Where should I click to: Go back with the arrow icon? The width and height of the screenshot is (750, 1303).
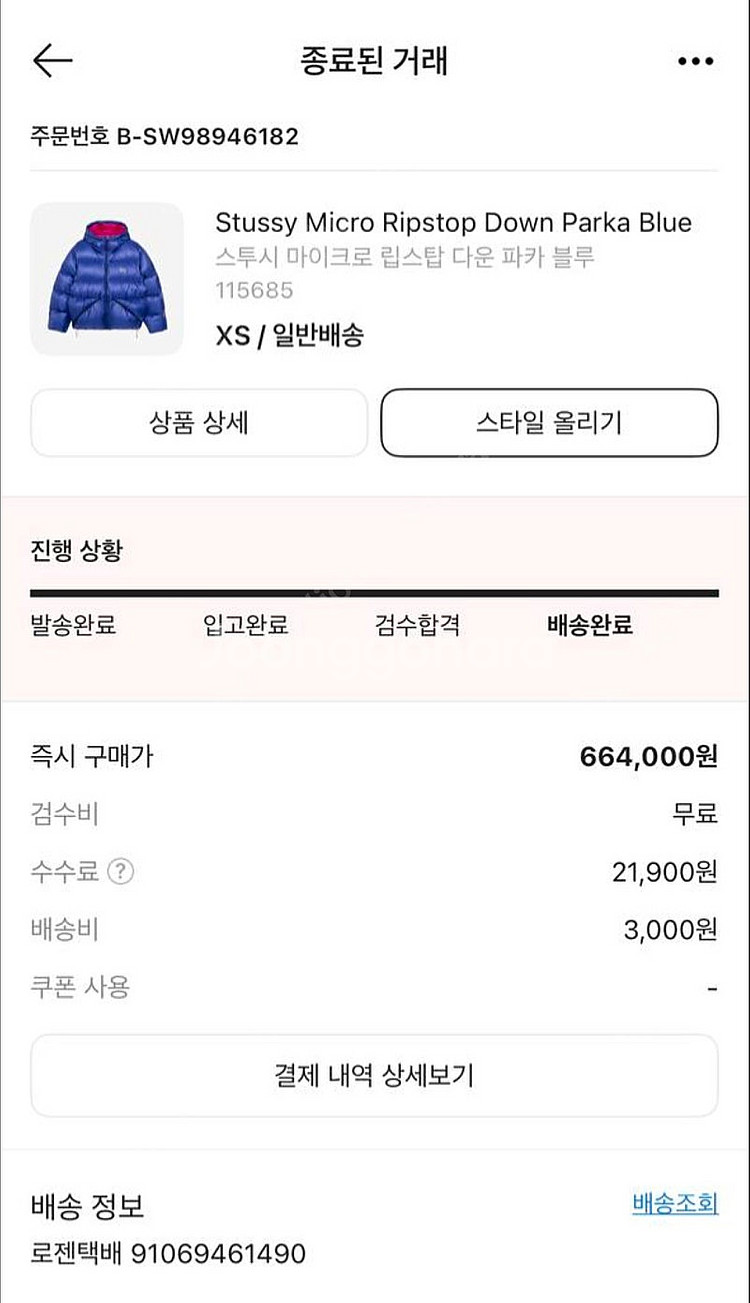(x=53, y=61)
